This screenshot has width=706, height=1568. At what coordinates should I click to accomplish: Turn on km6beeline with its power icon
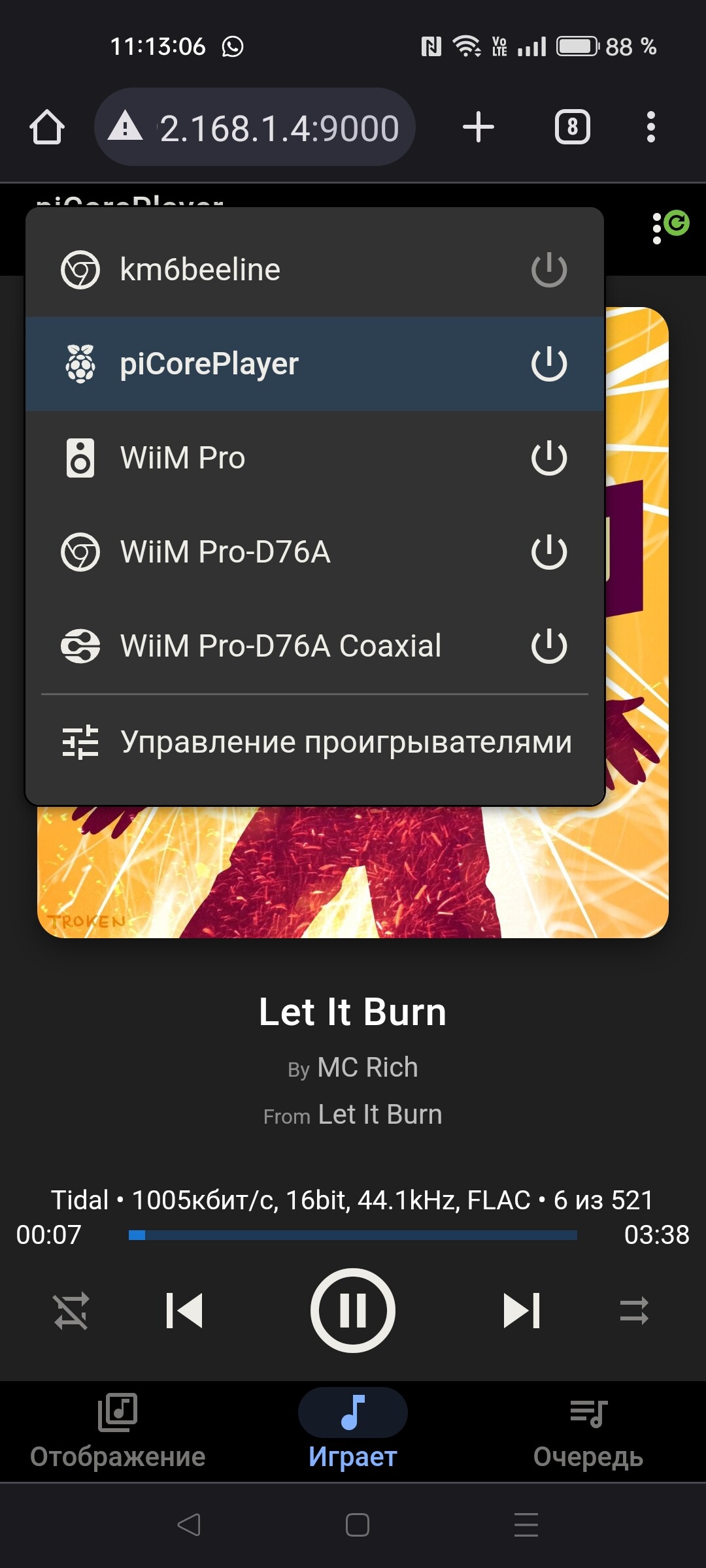tap(549, 269)
